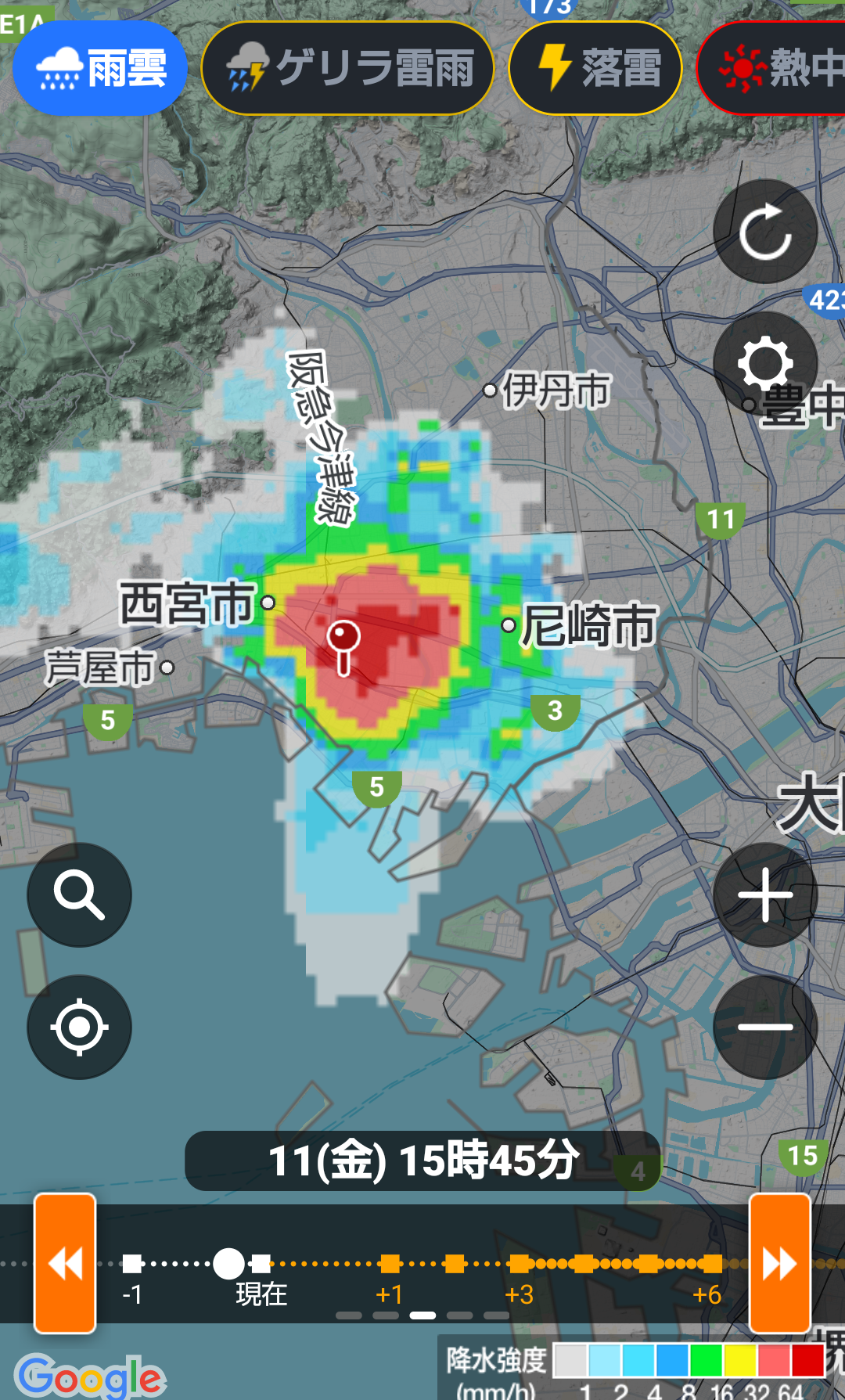Zoom in with the plus button
Screen dimensions: 845x1400
[765, 894]
